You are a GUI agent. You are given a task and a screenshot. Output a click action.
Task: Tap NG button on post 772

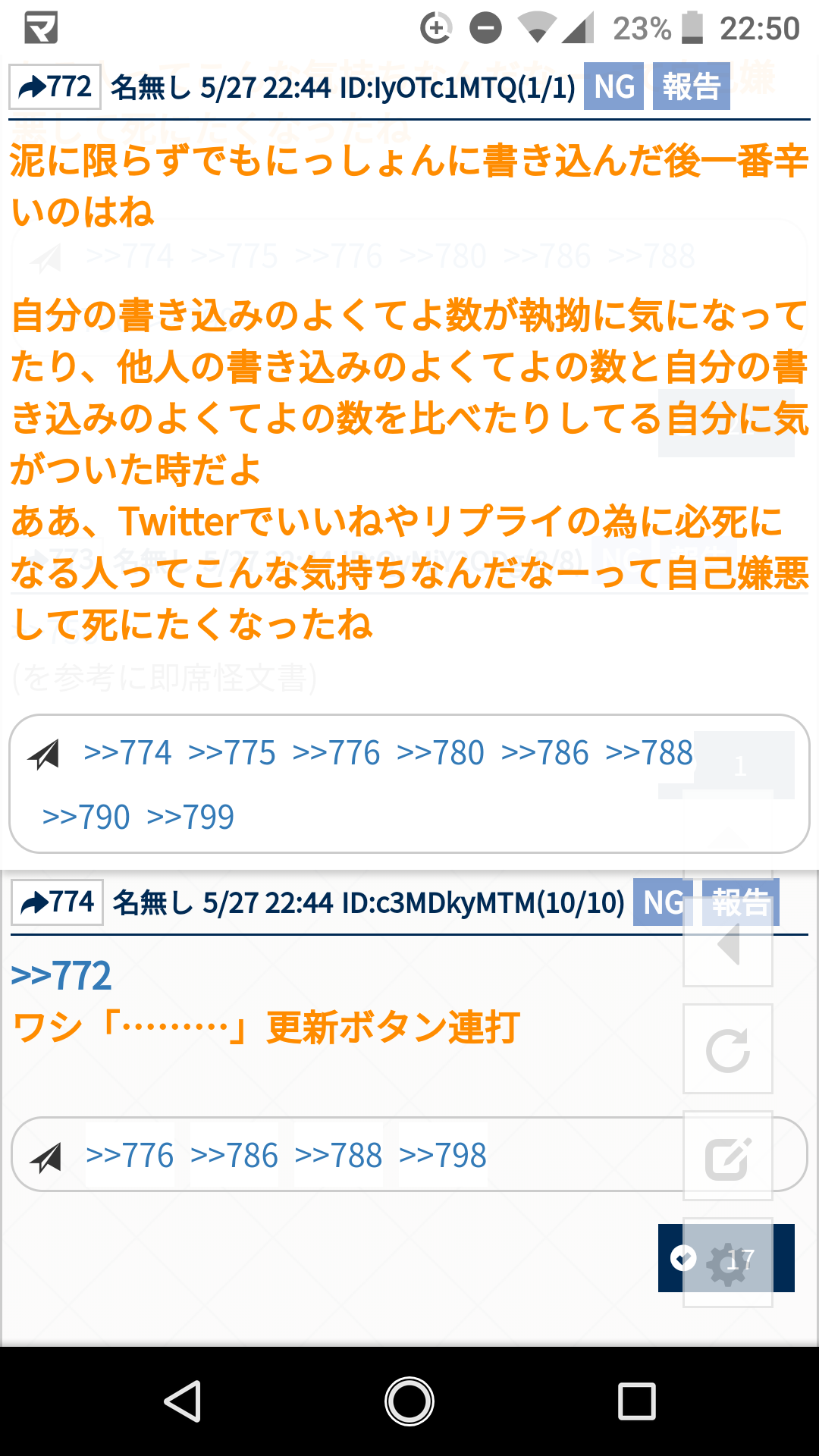click(x=613, y=87)
